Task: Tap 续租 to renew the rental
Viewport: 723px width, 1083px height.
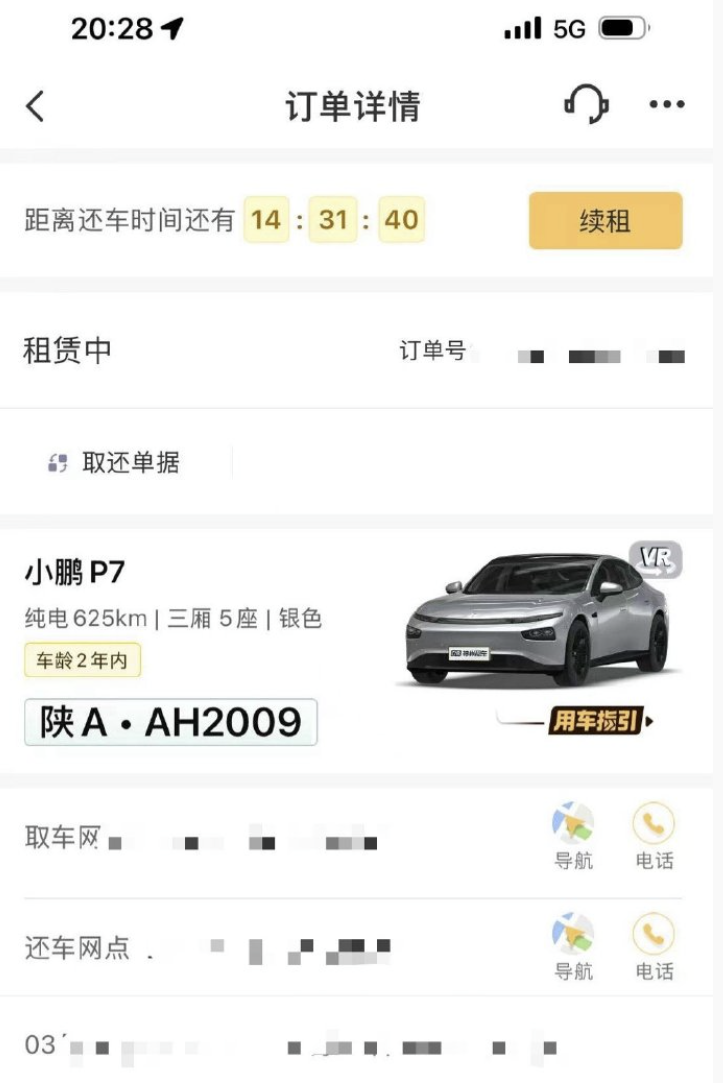Action: [605, 221]
